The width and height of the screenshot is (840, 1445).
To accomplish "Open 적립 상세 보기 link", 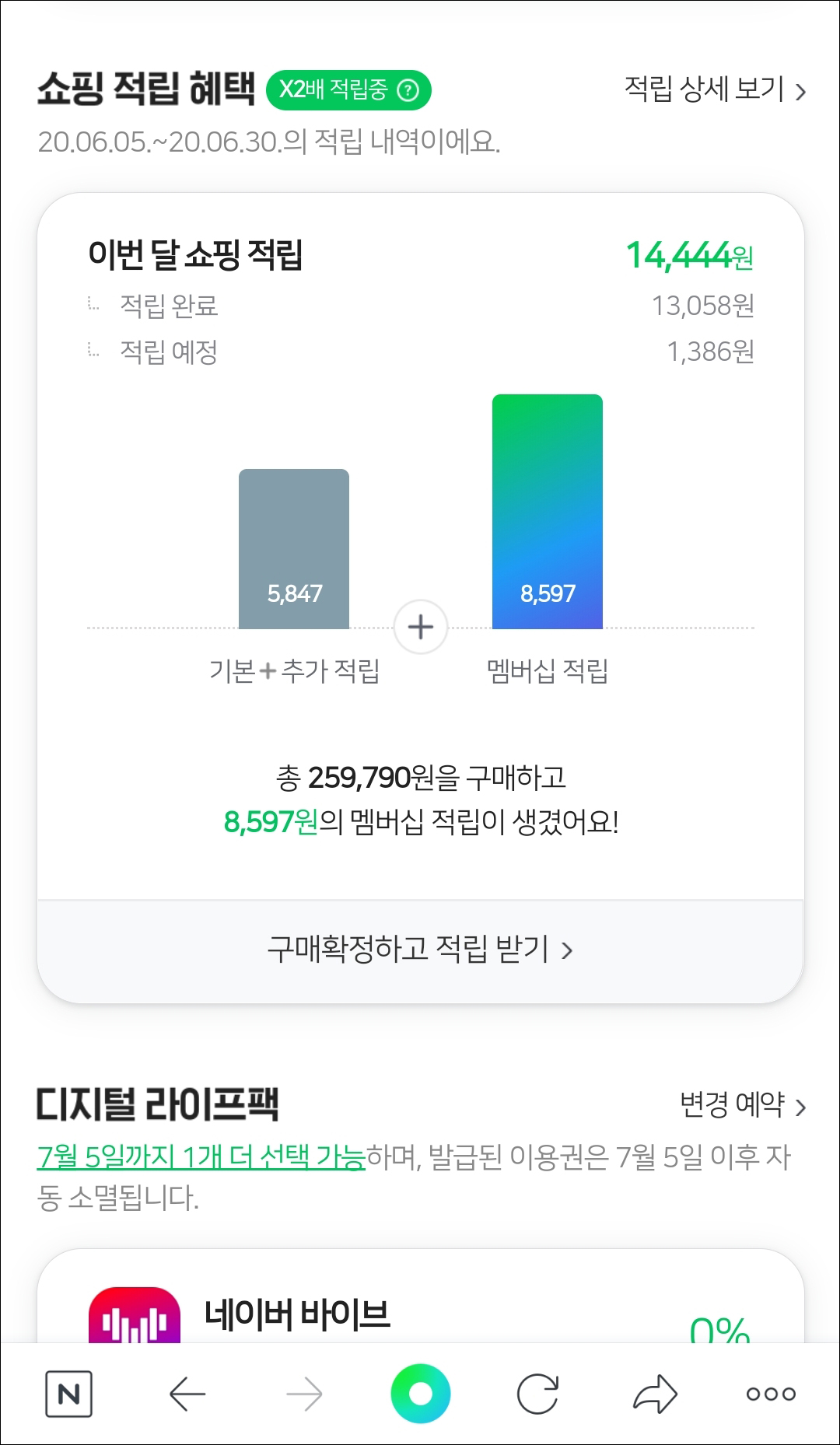I will 716,89.
